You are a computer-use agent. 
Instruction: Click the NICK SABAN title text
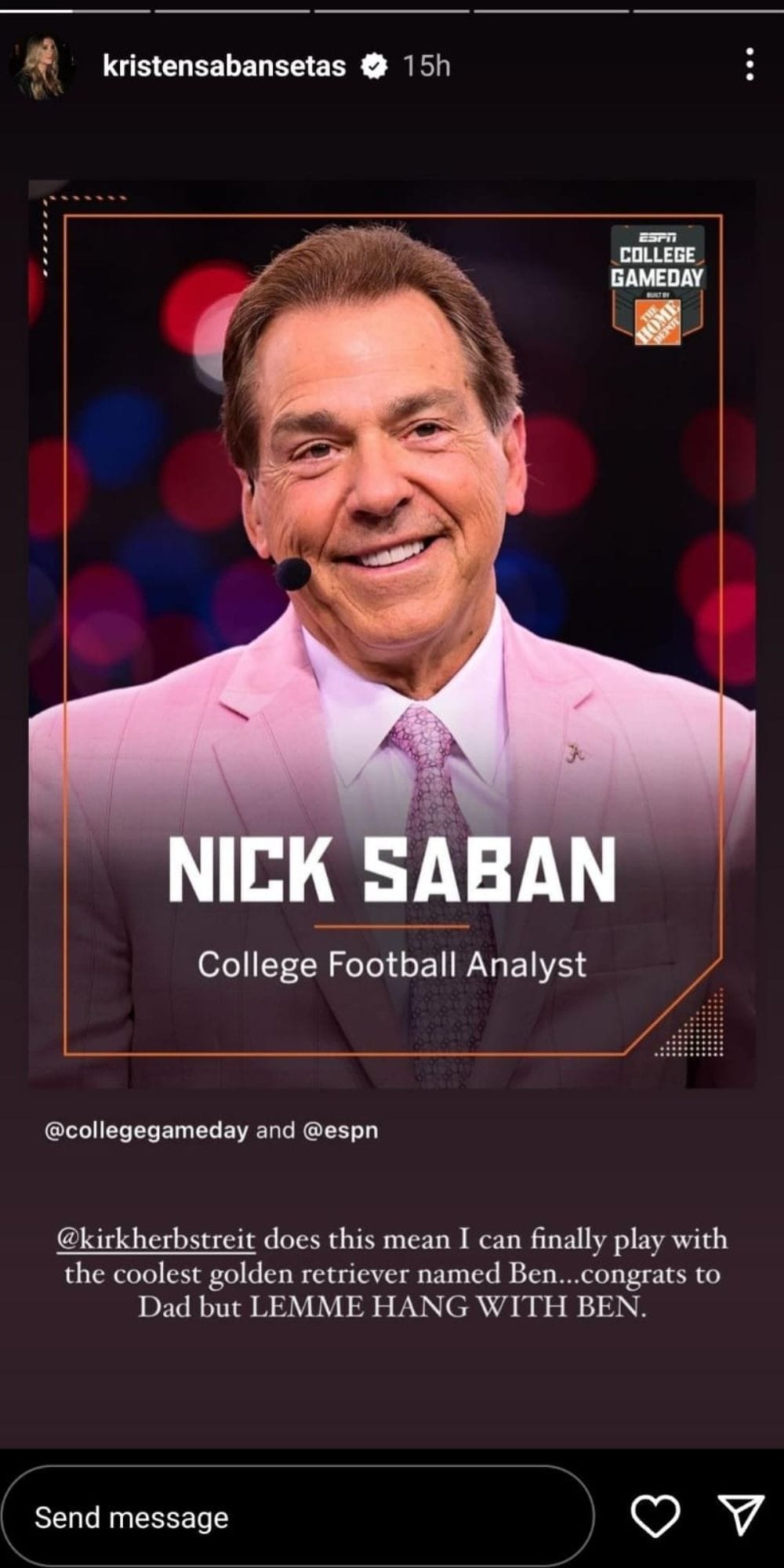(392, 866)
